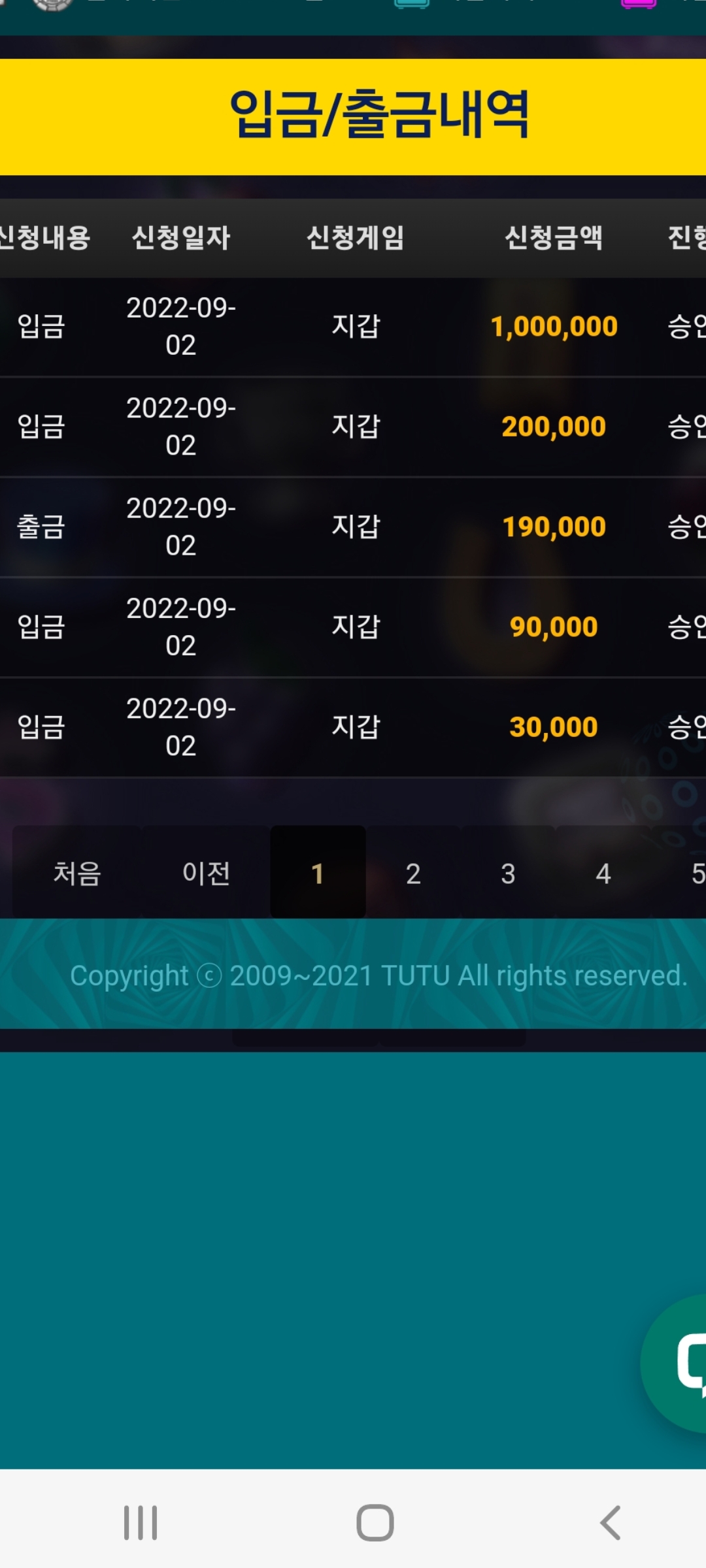Go to page 5 of the history
706x1568 pixels.
click(686, 873)
